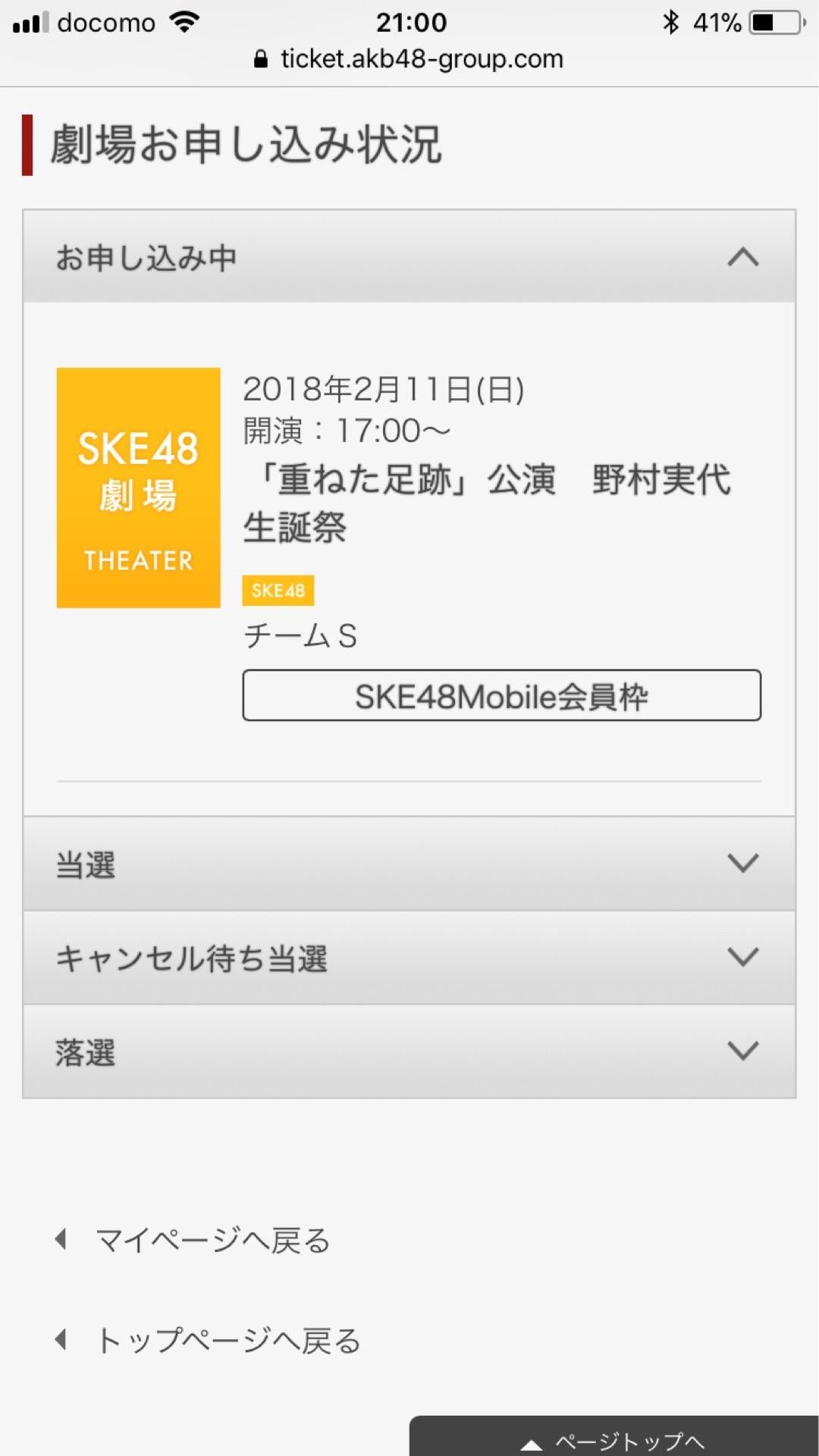Open the SKE48 劇場 theater thumbnail

[139, 488]
